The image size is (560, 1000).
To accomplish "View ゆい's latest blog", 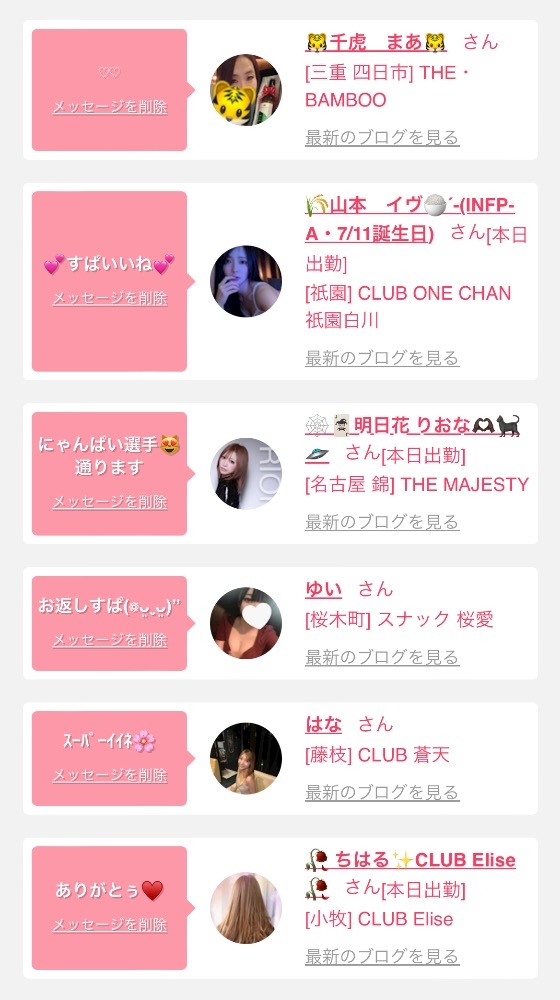I will [x=382, y=657].
